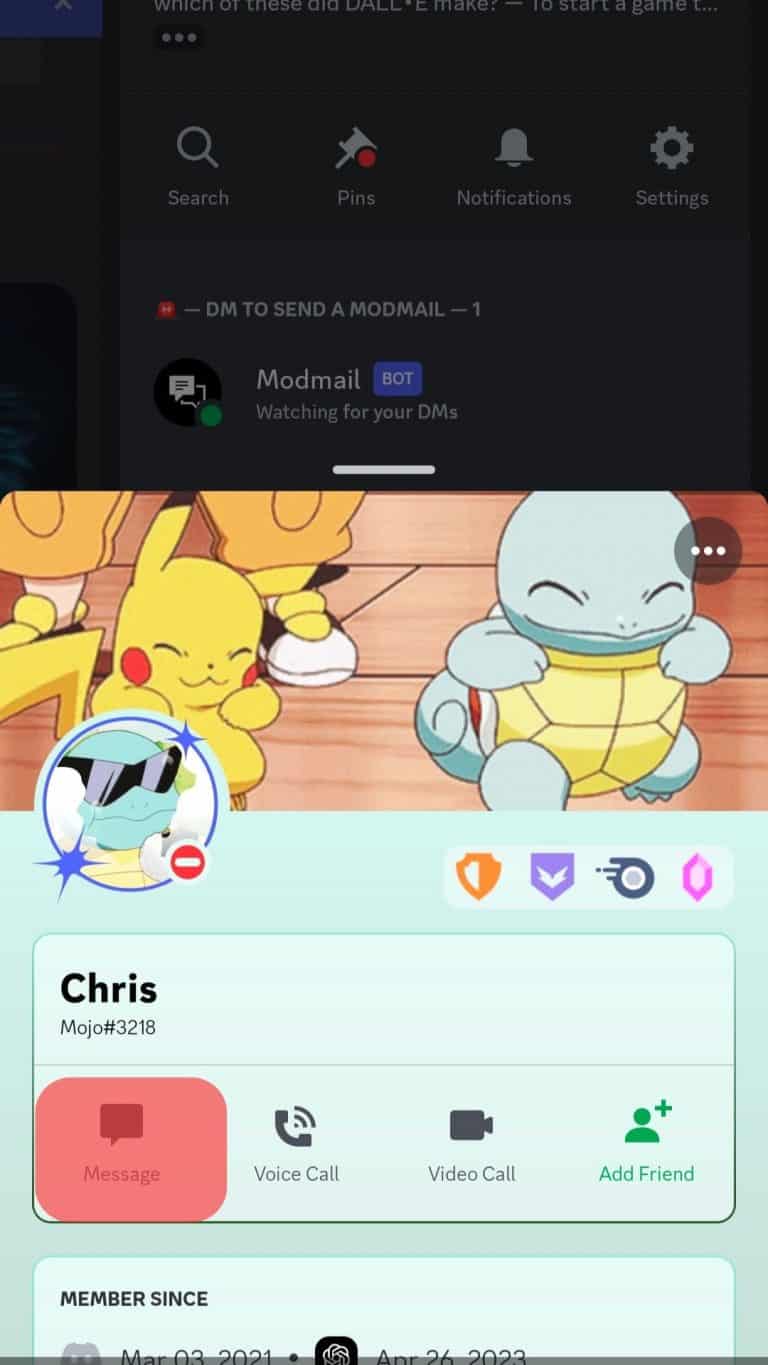Tap the Message button on Chris's profile

point(122,1148)
